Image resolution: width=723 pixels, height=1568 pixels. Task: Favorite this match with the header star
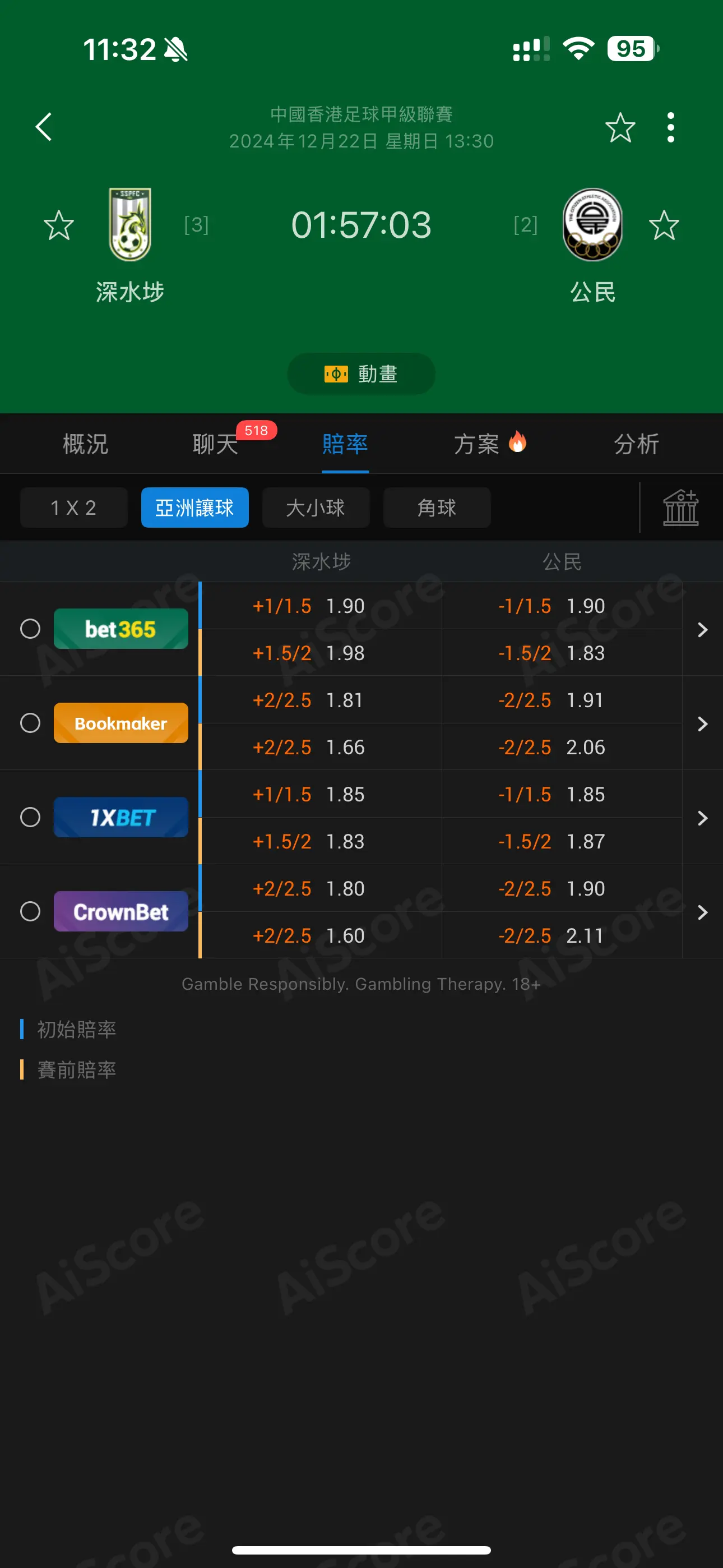click(x=620, y=127)
